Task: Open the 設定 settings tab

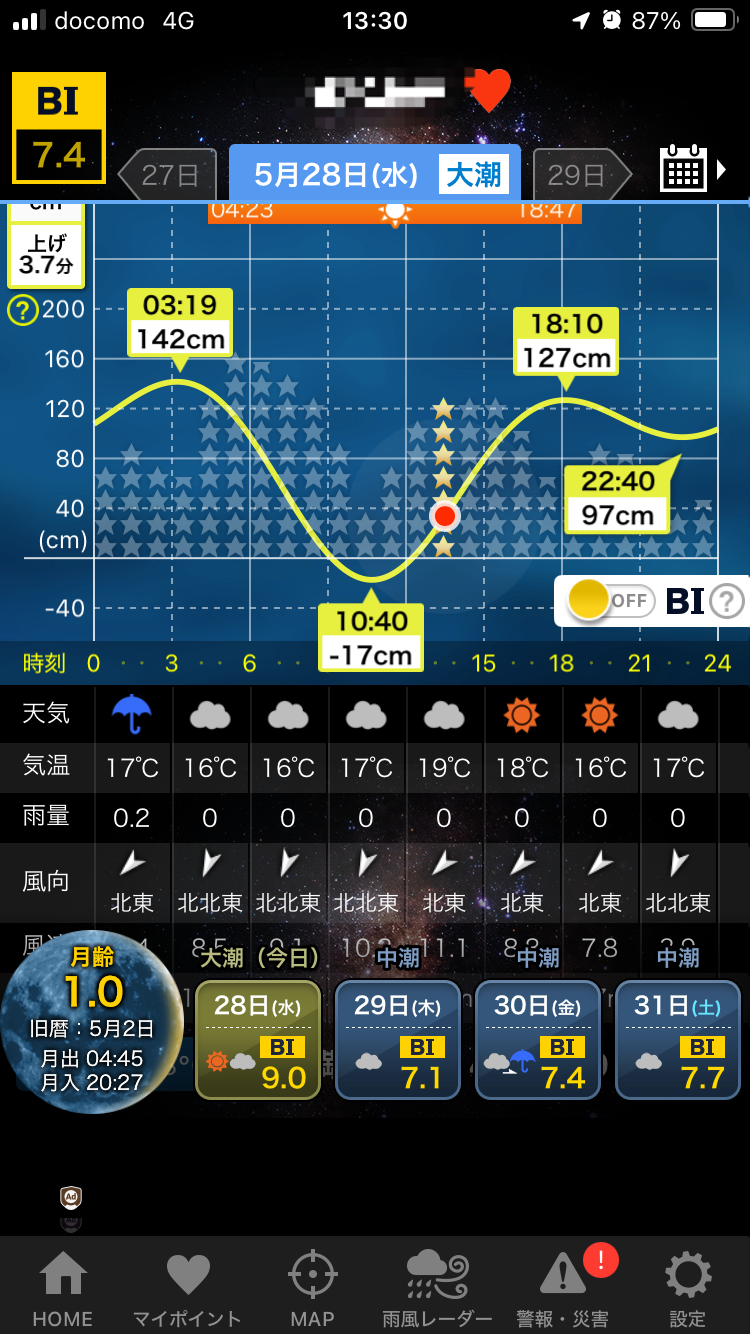Action: pyautogui.click(x=688, y=1290)
